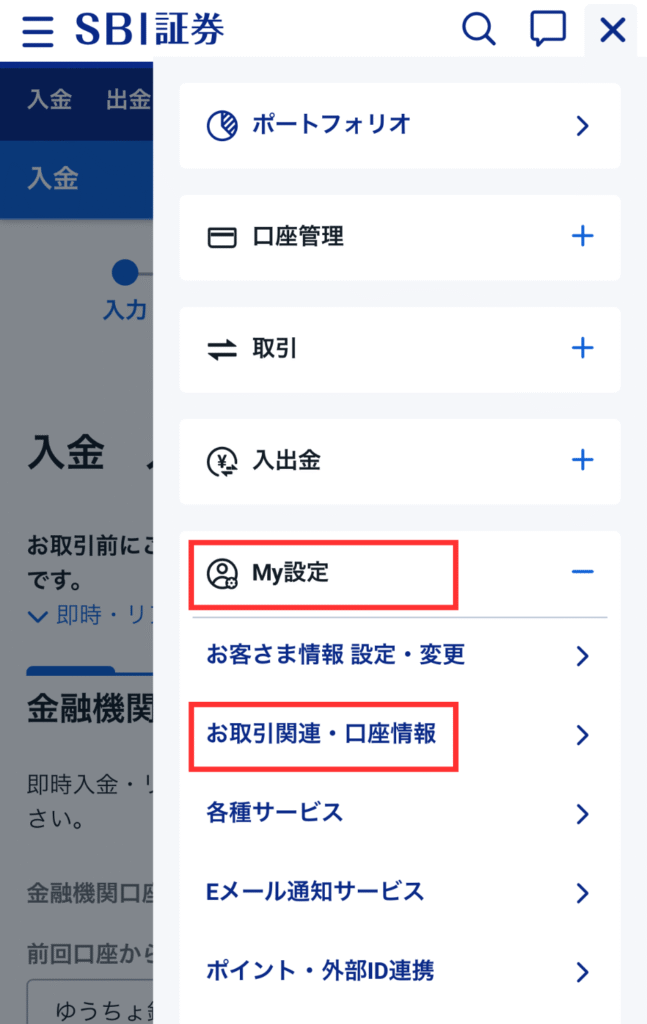The width and height of the screenshot is (647, 1024).
Task: Open 各種サービス
Action: (399, 813)
